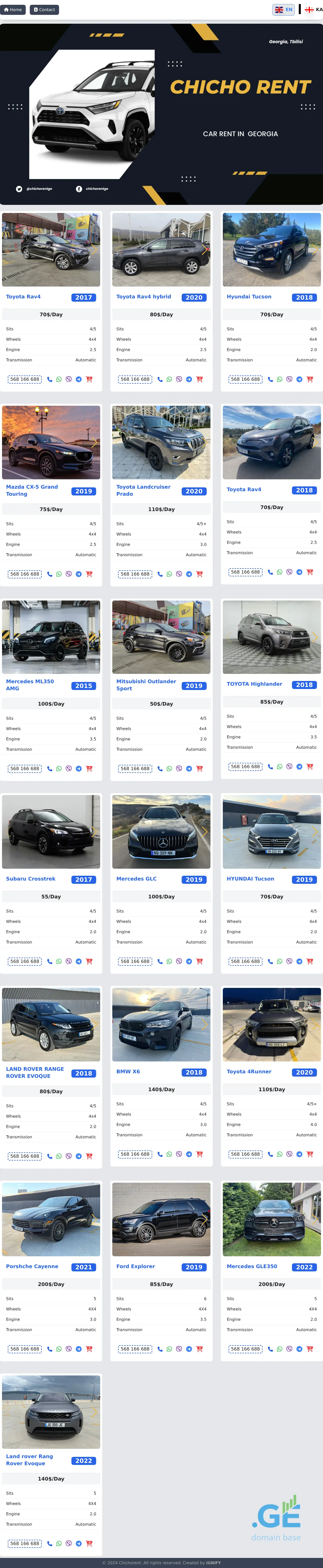Contact via Viber for Mazda CX-5 Grand Touring

coord(69,574)
